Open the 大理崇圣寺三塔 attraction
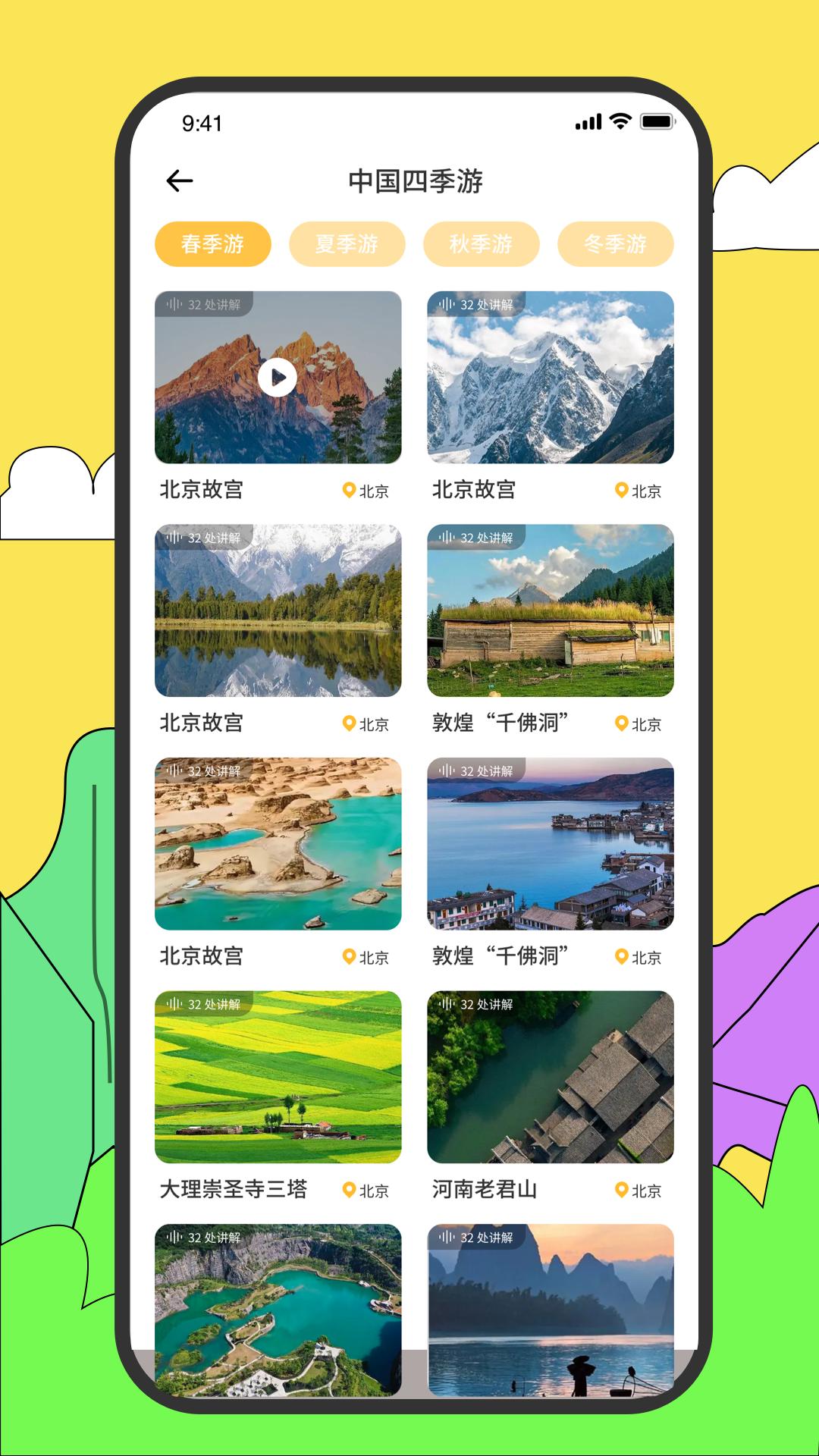 coord(232,1191)
